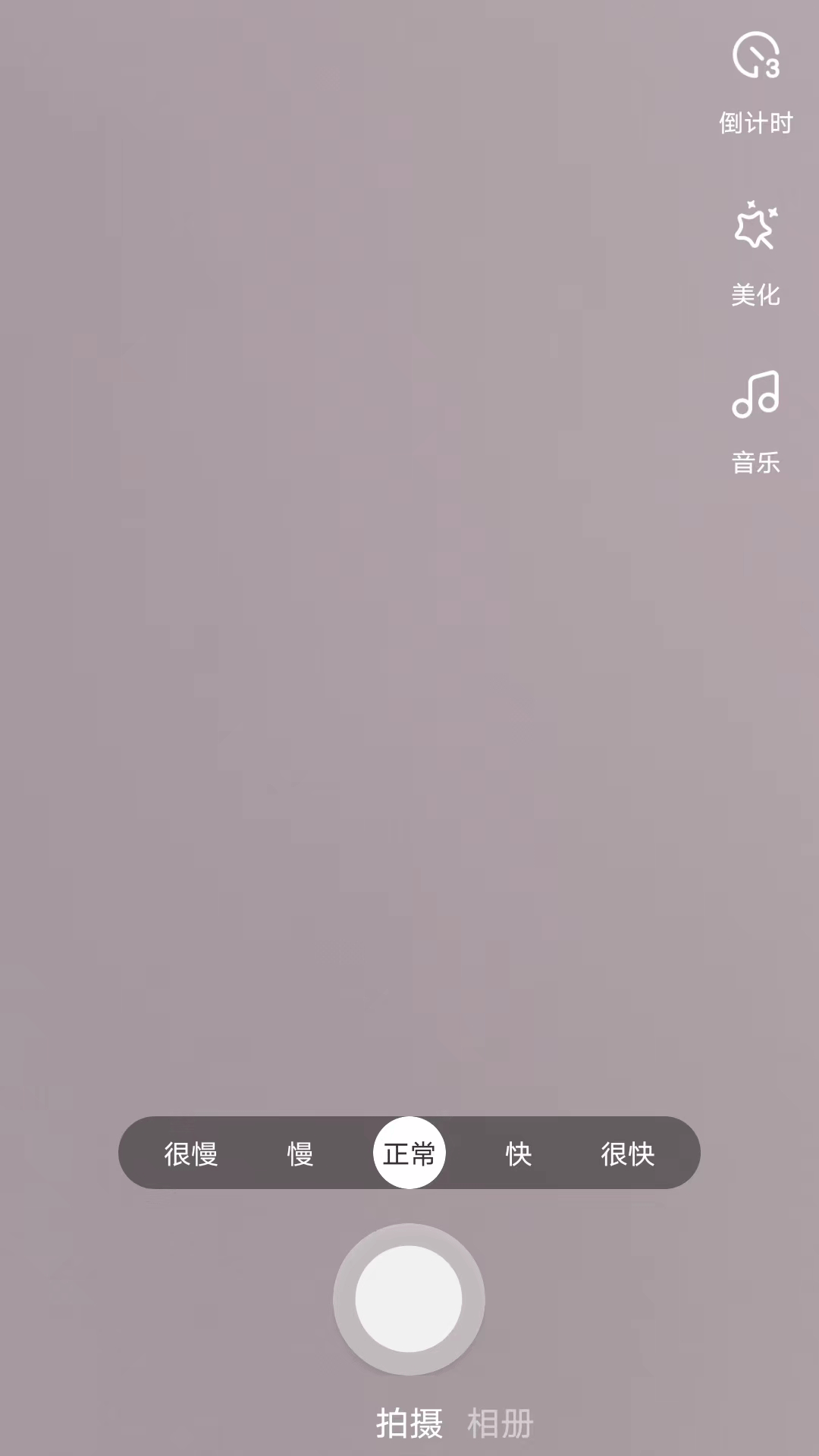Enable 快 fast speed mode

(x=519, y=1153)
